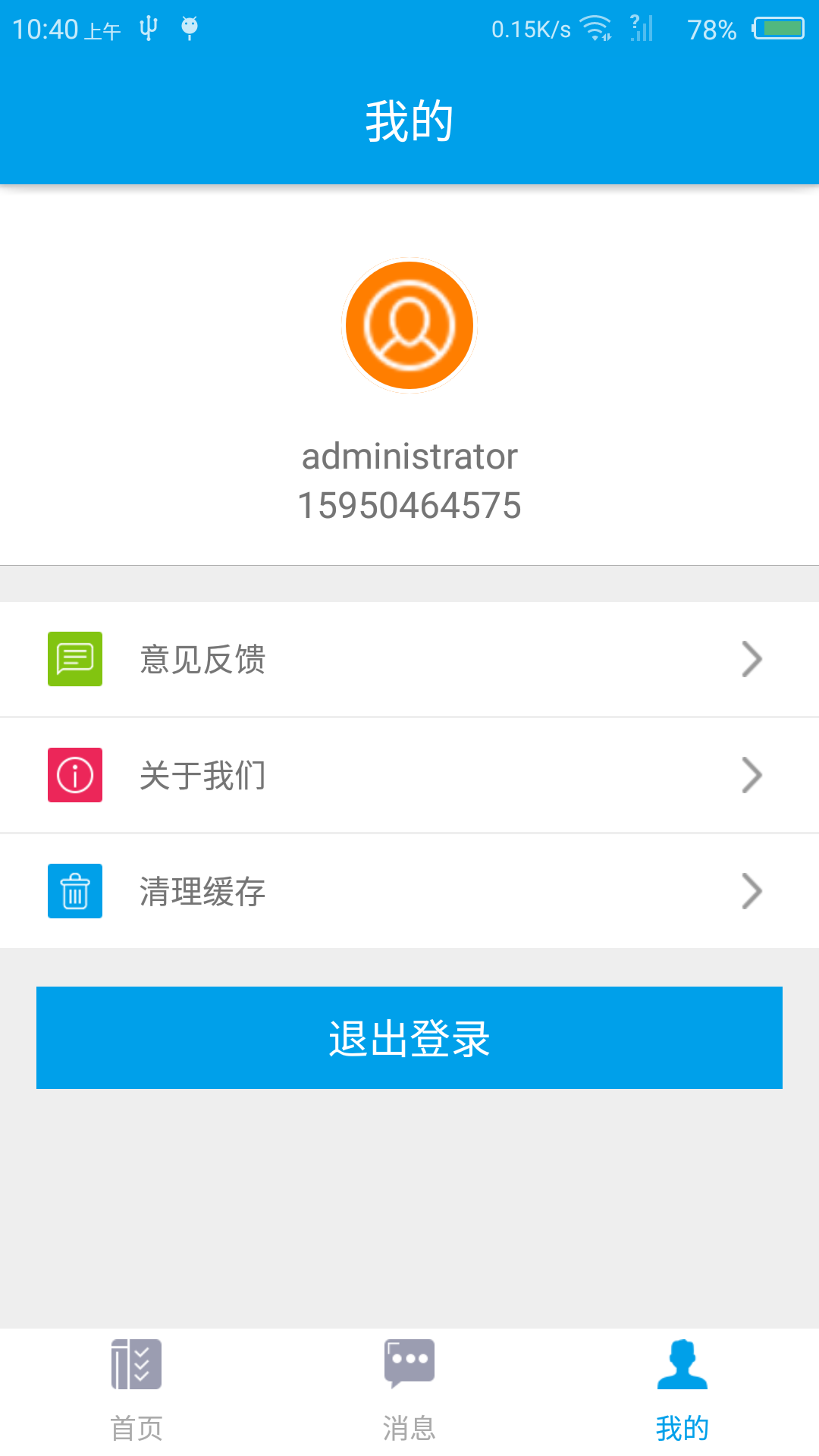Click the pink 关于我们 info icon
This screenshot has width=819, height=1456.
pos(74,774)
